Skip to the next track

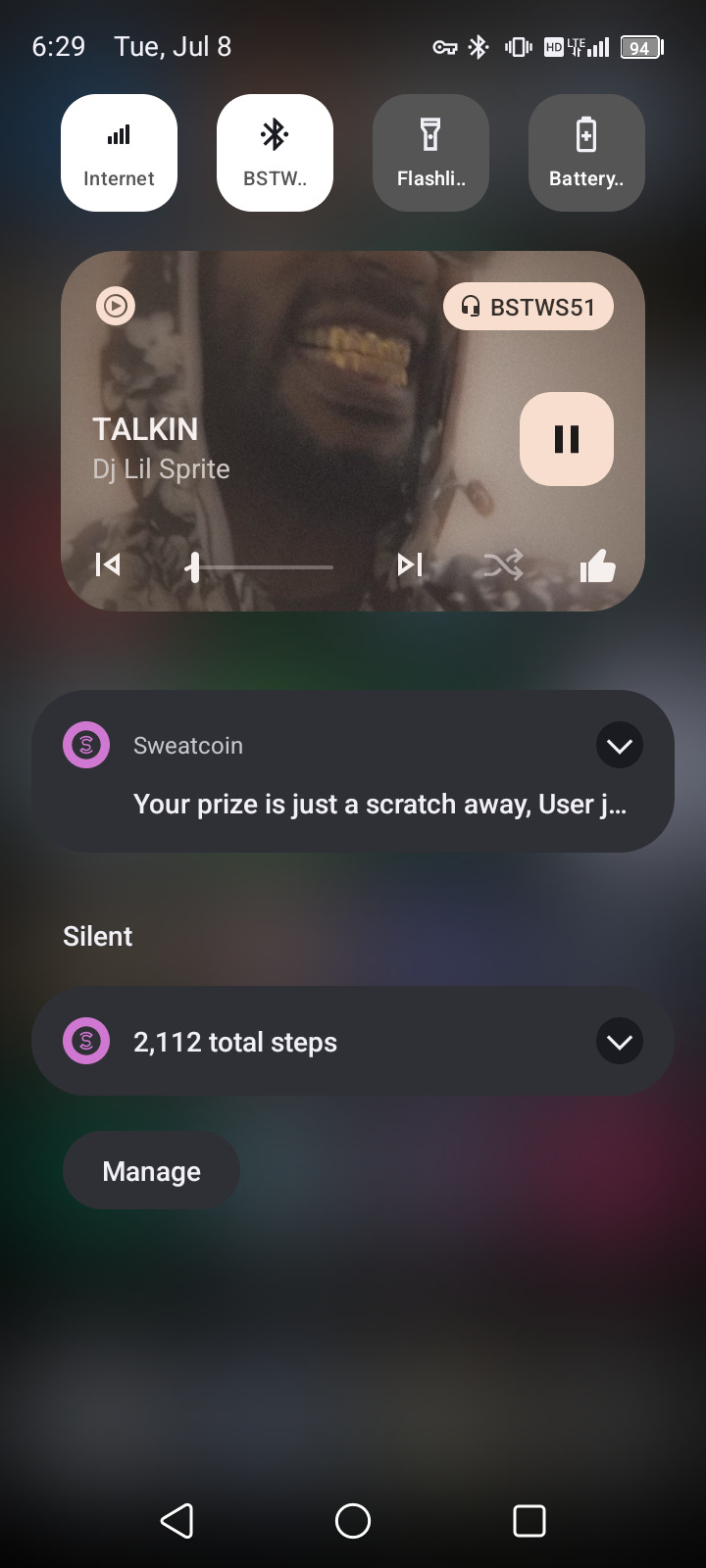pos(410,564)
